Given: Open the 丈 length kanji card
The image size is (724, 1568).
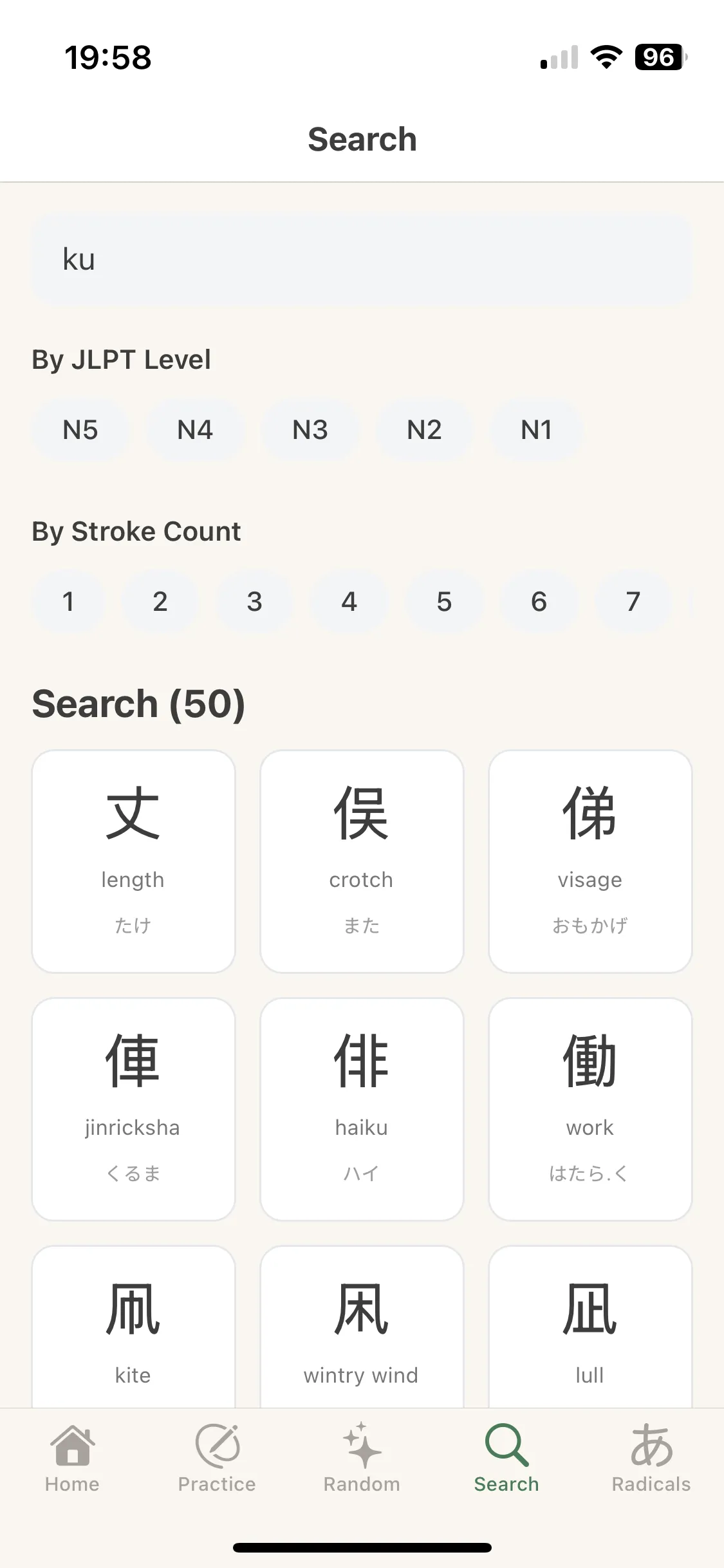Looking at the screenshot, I should (x=133, y=861).
